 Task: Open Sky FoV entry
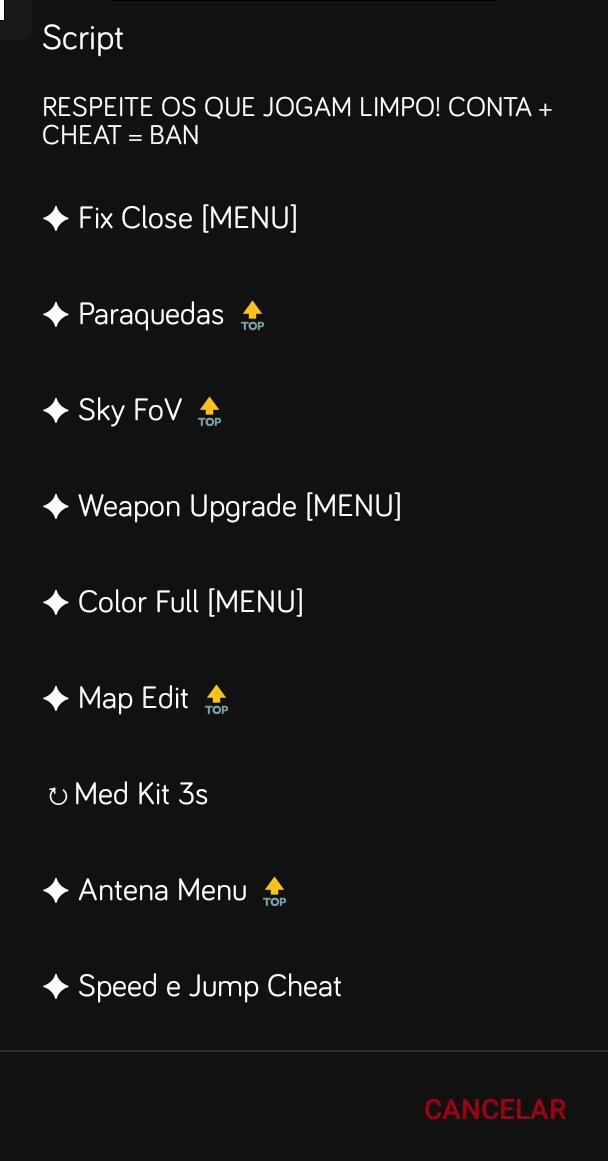130,410
